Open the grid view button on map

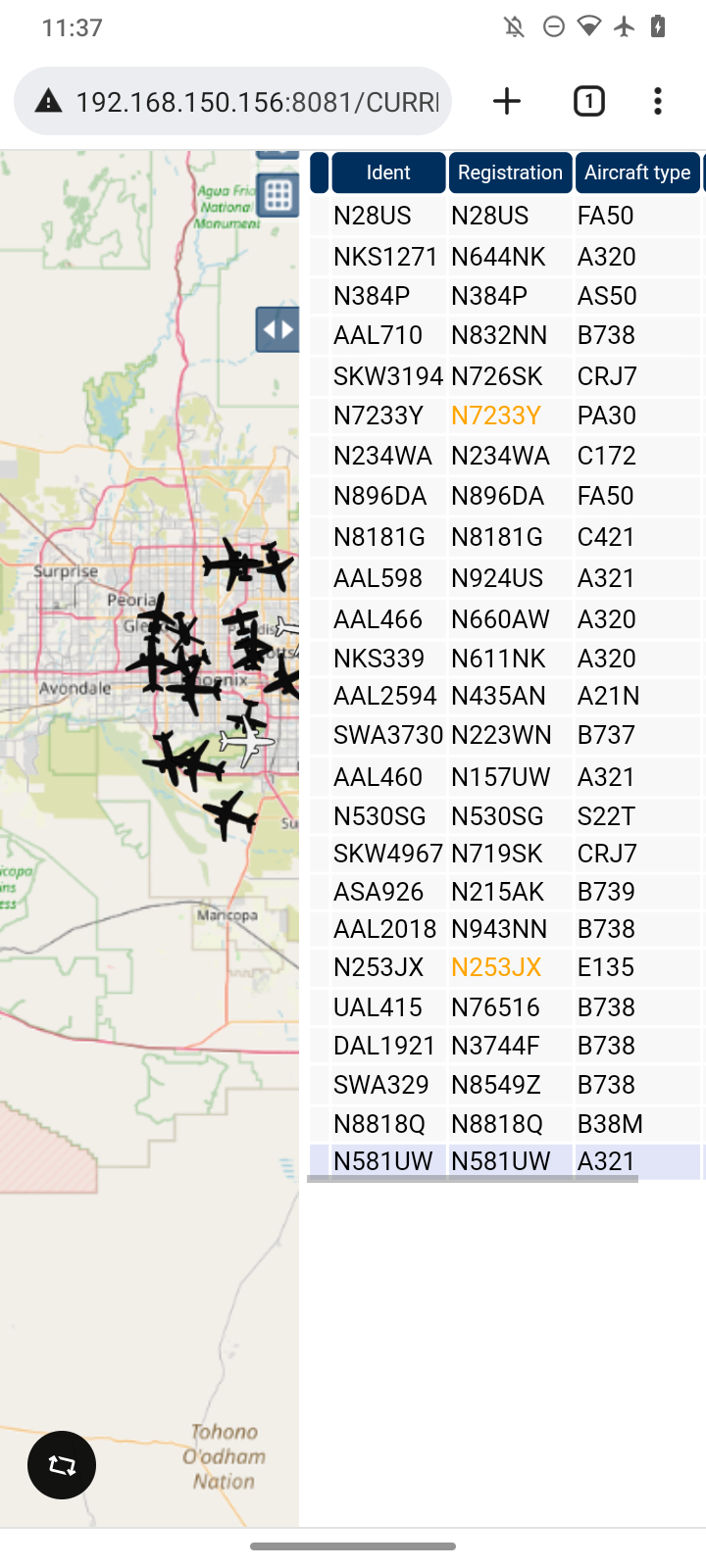tap(277, 196)
